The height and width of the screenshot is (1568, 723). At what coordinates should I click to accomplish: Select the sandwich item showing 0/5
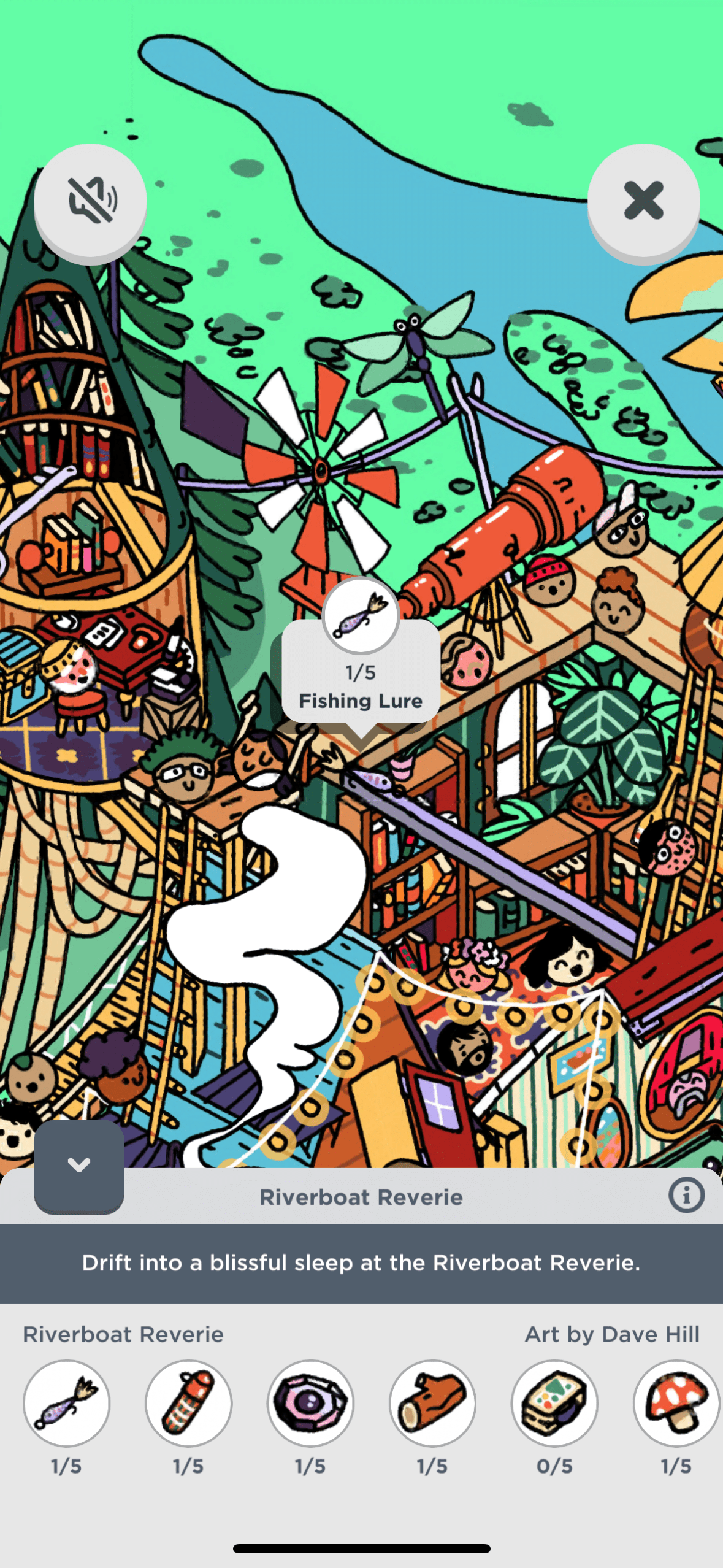point(554,1403)
